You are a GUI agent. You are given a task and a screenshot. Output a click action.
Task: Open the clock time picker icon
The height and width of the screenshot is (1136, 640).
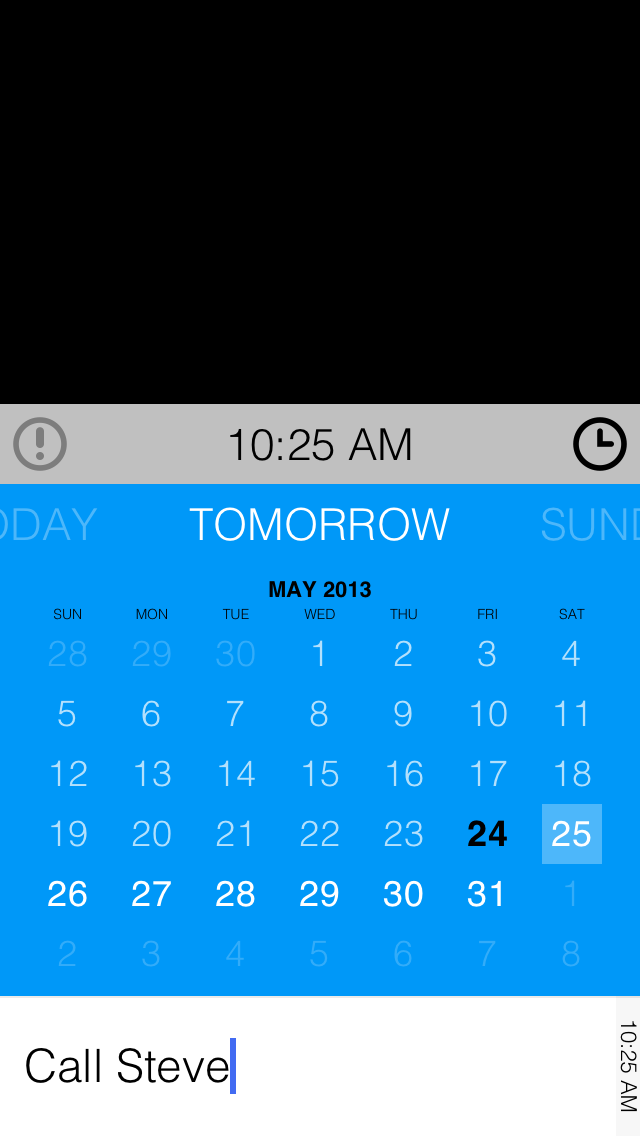point(599,444)
